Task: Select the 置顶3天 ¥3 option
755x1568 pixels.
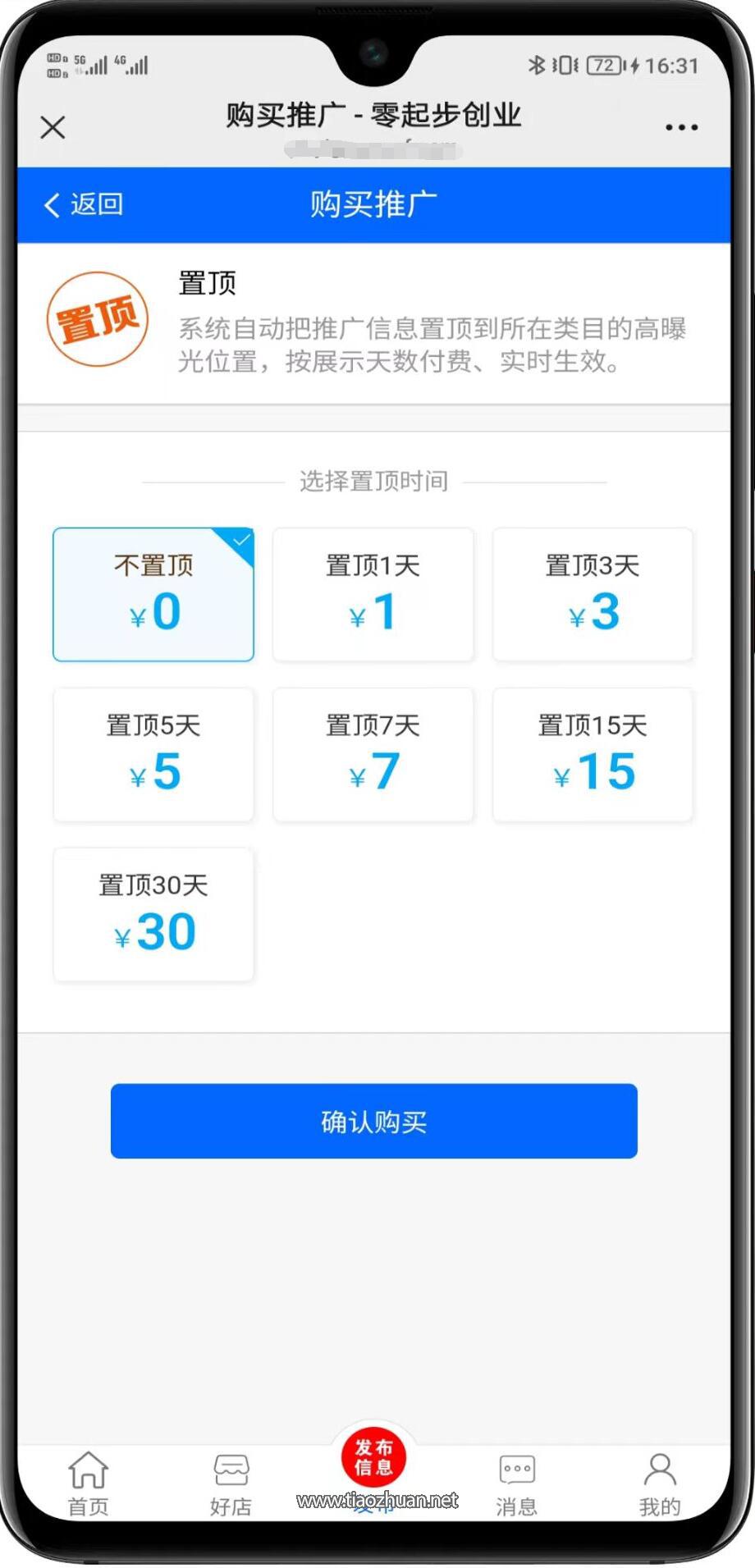Action: (593, 593)
